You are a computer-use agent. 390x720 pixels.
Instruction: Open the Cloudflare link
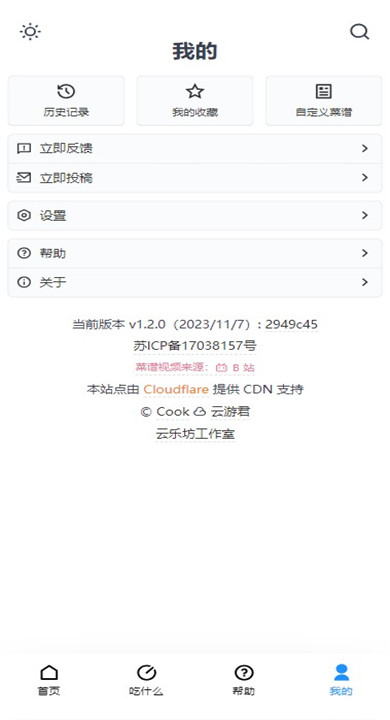[x=176, y=389]
